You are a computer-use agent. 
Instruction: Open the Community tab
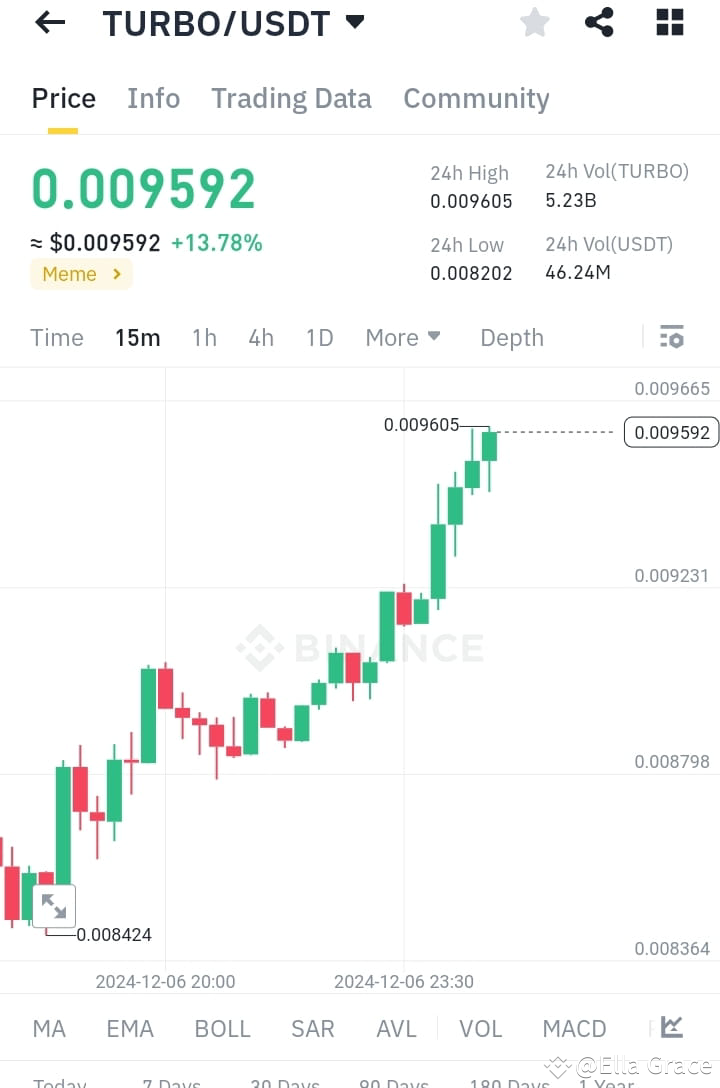tap(476, 98)
